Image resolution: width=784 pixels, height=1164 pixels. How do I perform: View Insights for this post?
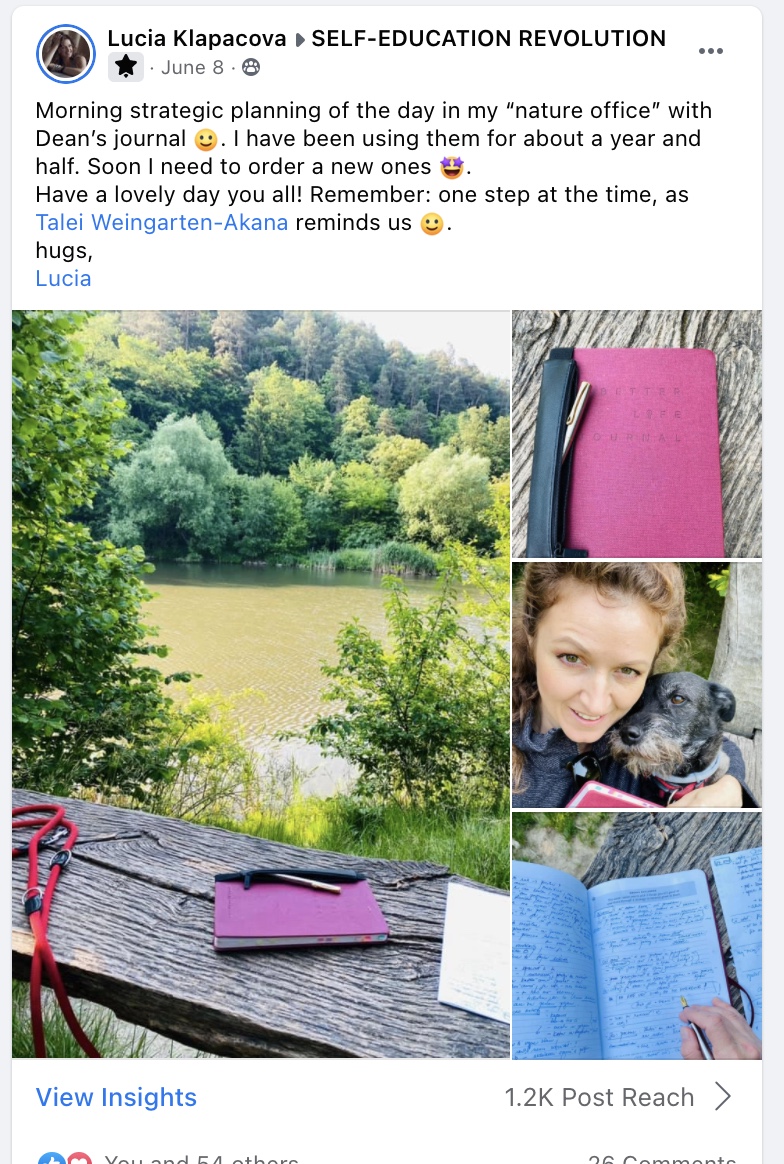click(x=116, y=1097)
